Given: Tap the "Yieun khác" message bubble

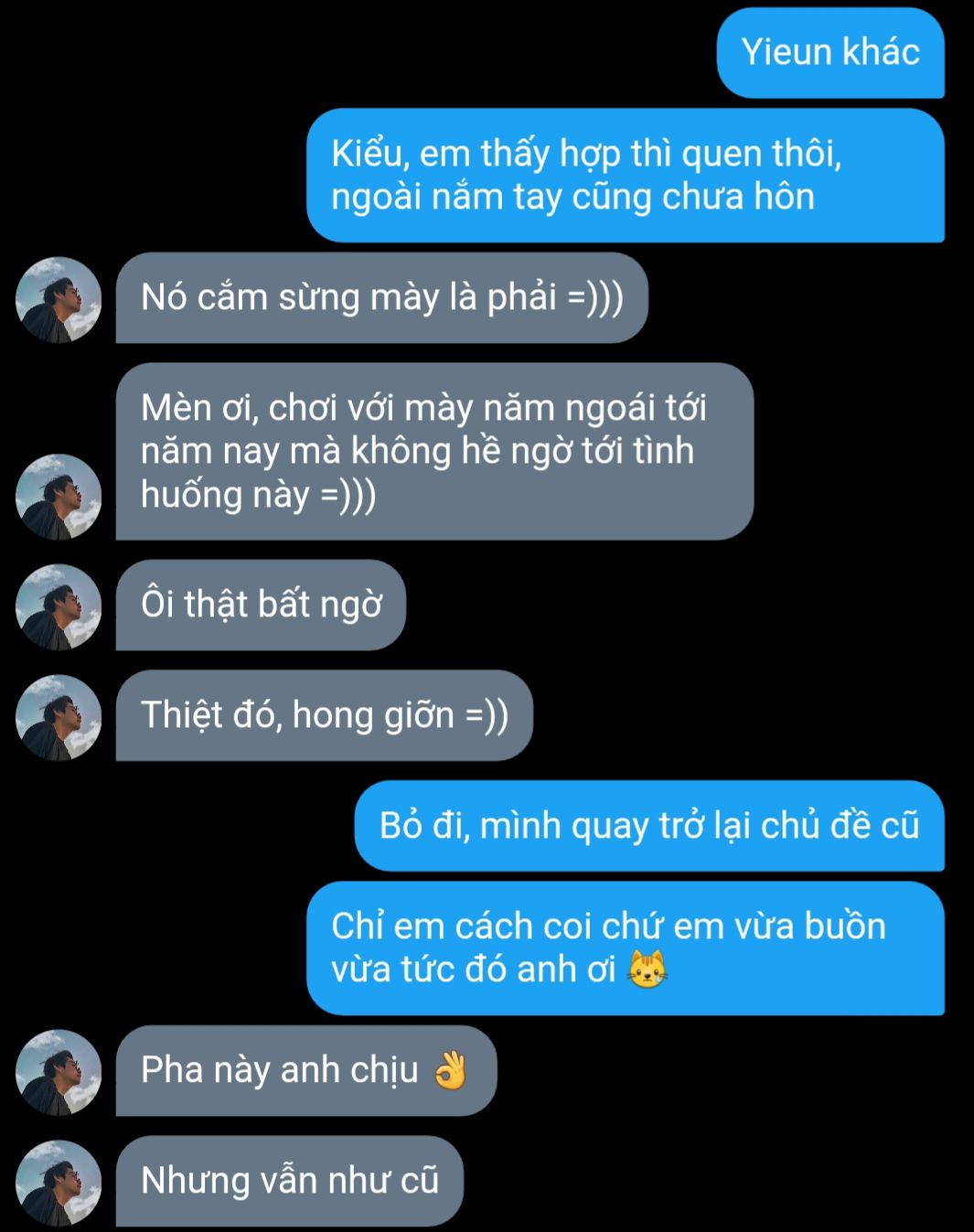Looking at the screenshot, I should [x=830, y=53].
